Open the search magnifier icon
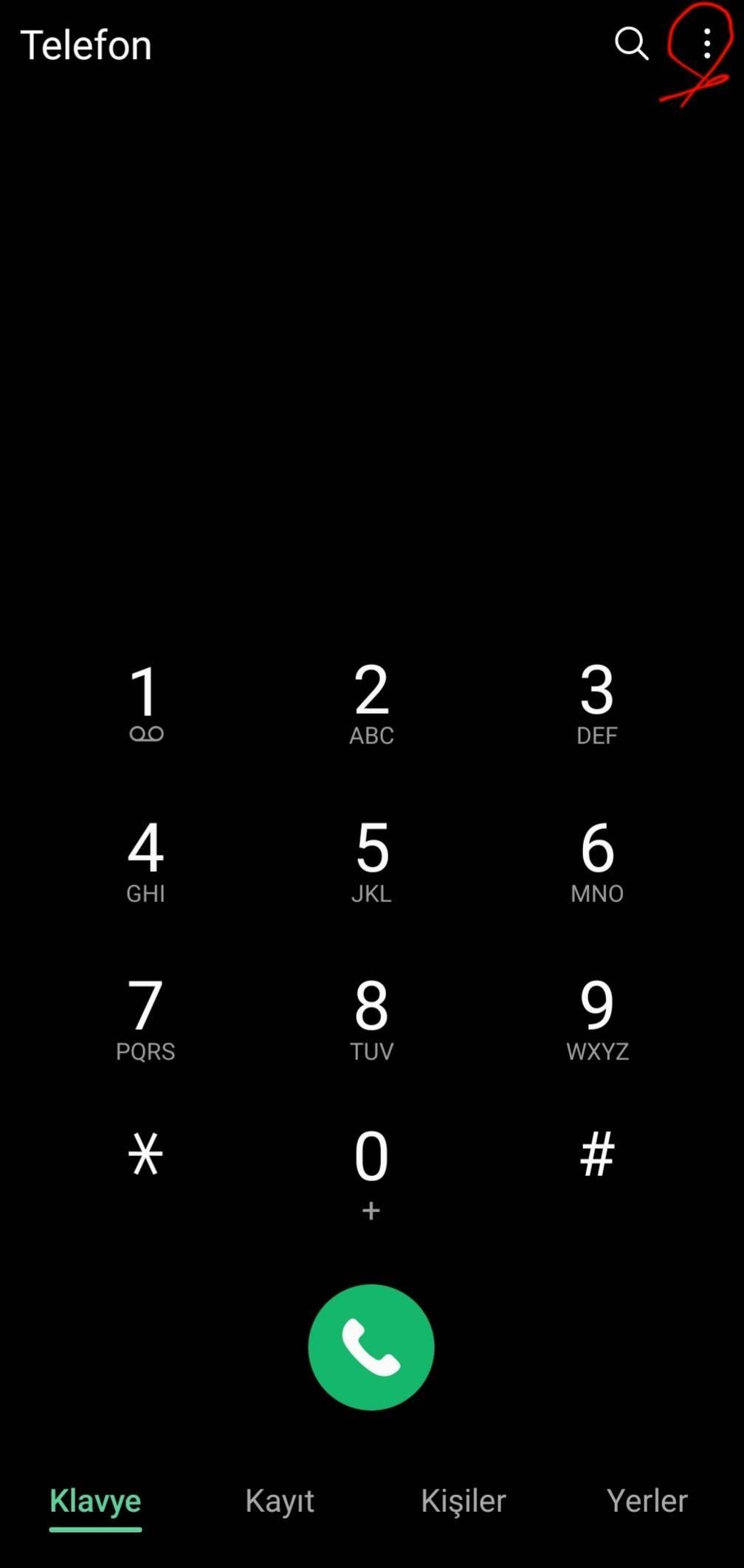The image size is (744, 1568). (631, 44)
